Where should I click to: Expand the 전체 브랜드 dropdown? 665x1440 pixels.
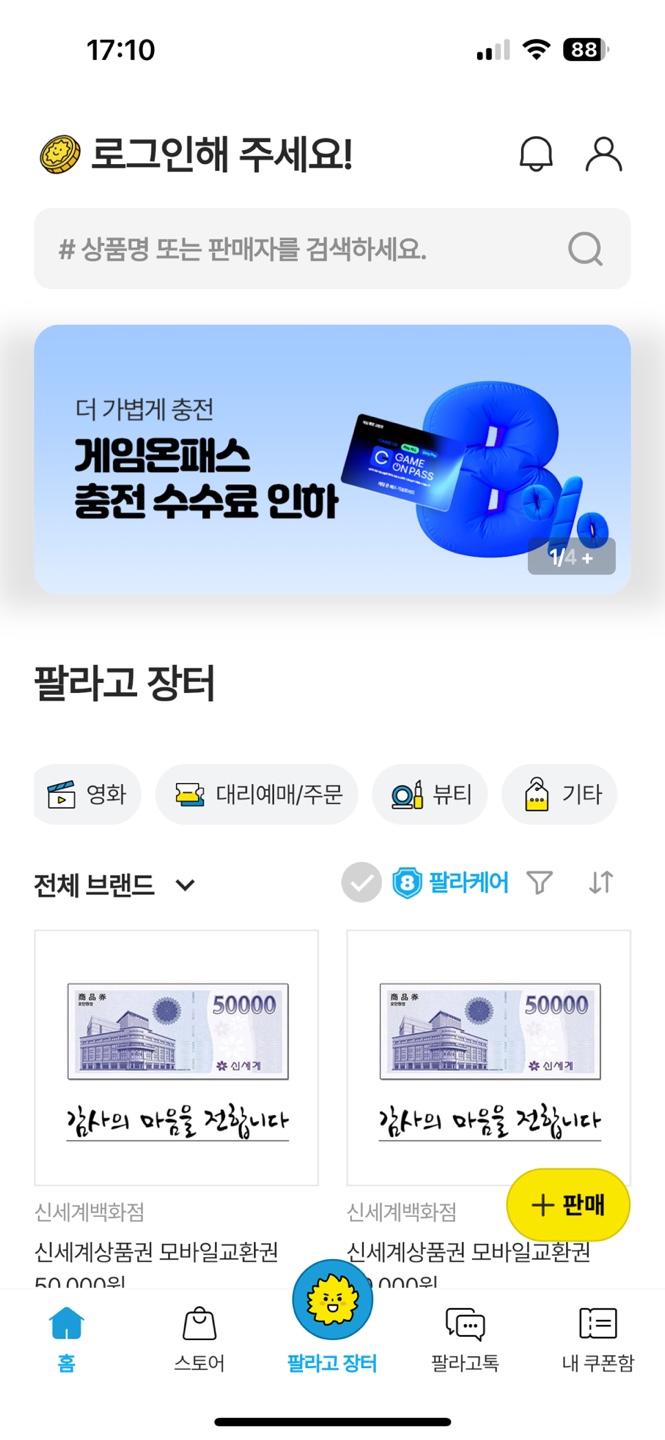[x=115, y=885]
